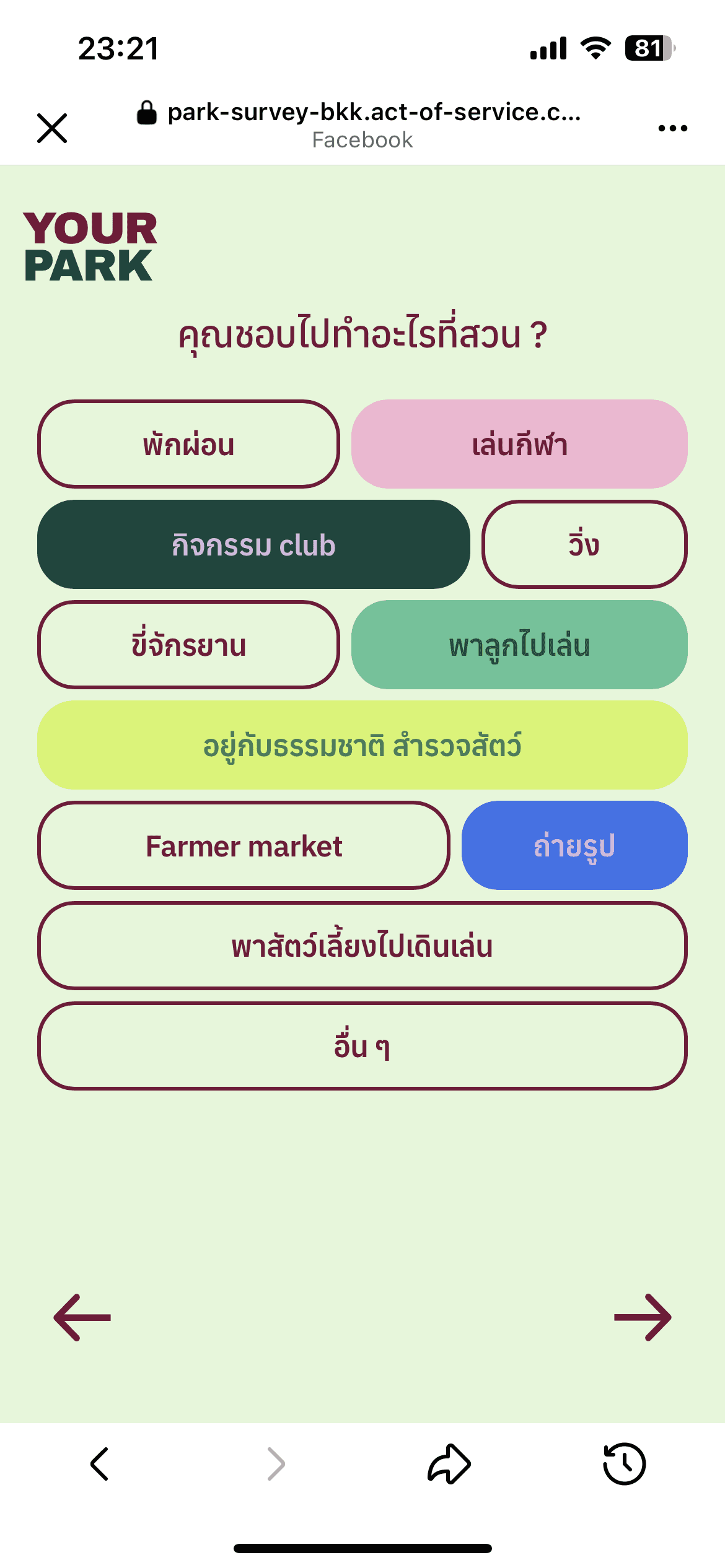Deselect อยู่กับธรรมชาติ สำรวจสัตว์ option

pos(362,745)
